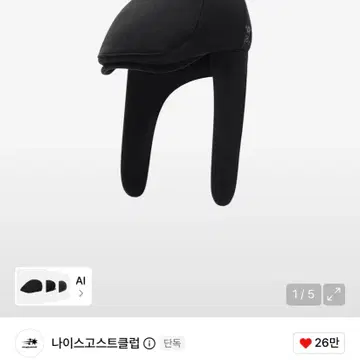This screenshot has height=360, width=360.
Task: Like the brand with the heart button
Action: coord(319,343)
